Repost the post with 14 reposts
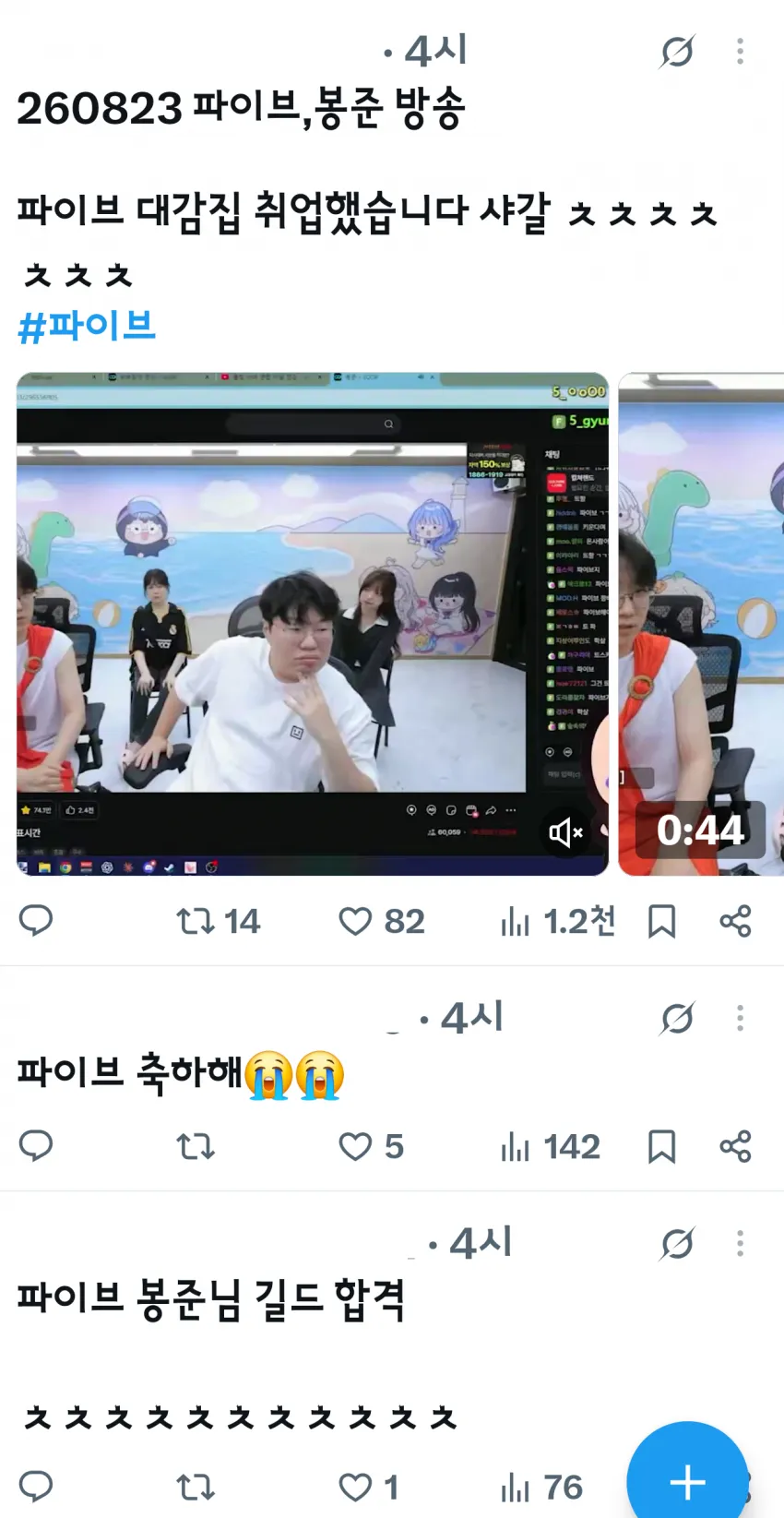 tap(218, 921)
